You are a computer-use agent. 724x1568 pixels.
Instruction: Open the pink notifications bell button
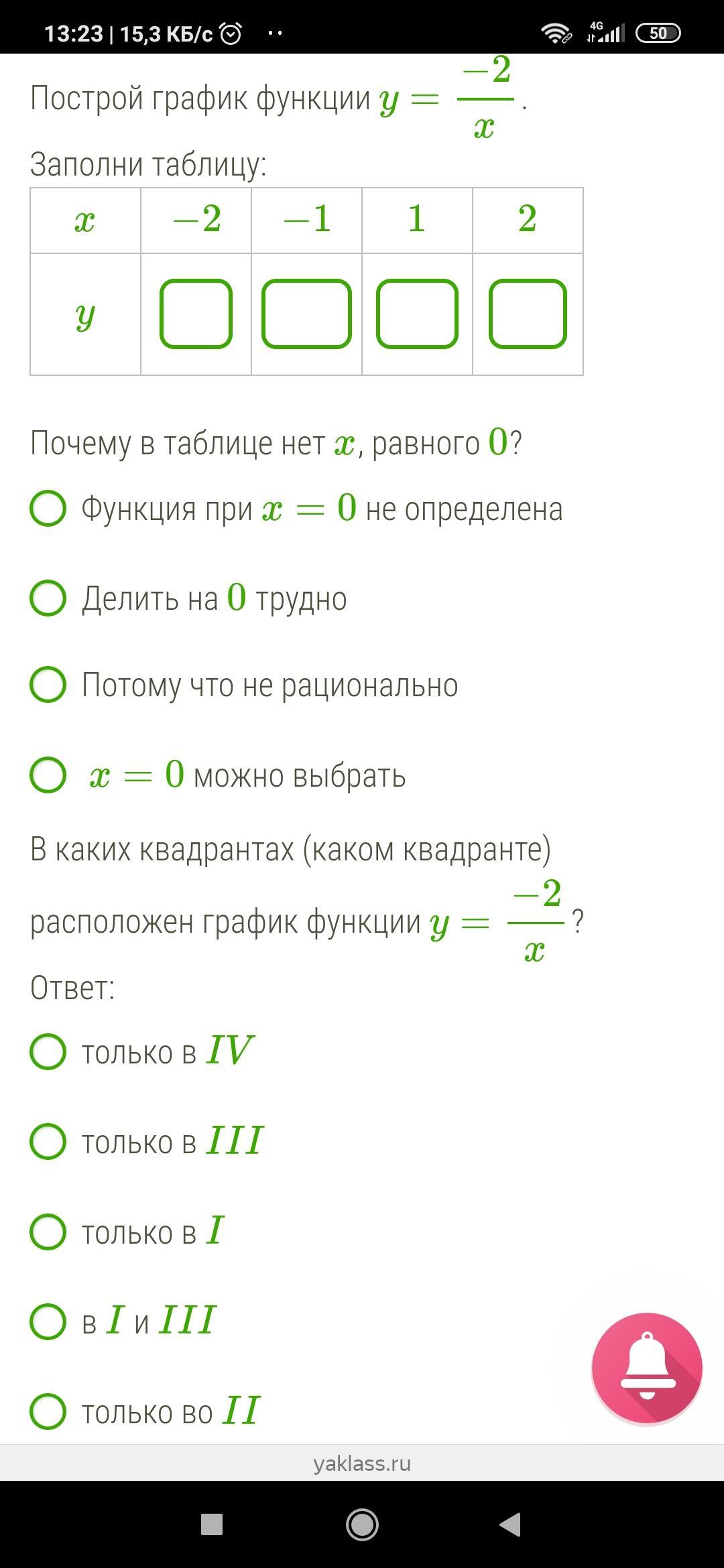tap(647, 1368)
